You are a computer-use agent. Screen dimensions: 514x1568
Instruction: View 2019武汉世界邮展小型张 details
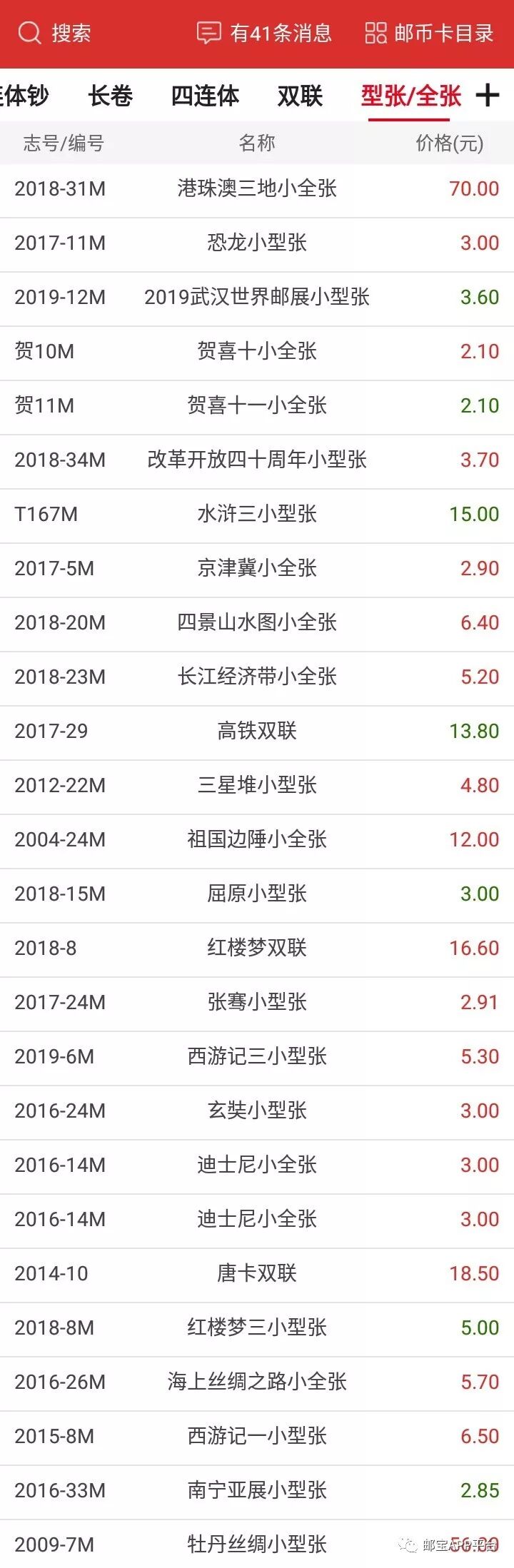[257, 297]
